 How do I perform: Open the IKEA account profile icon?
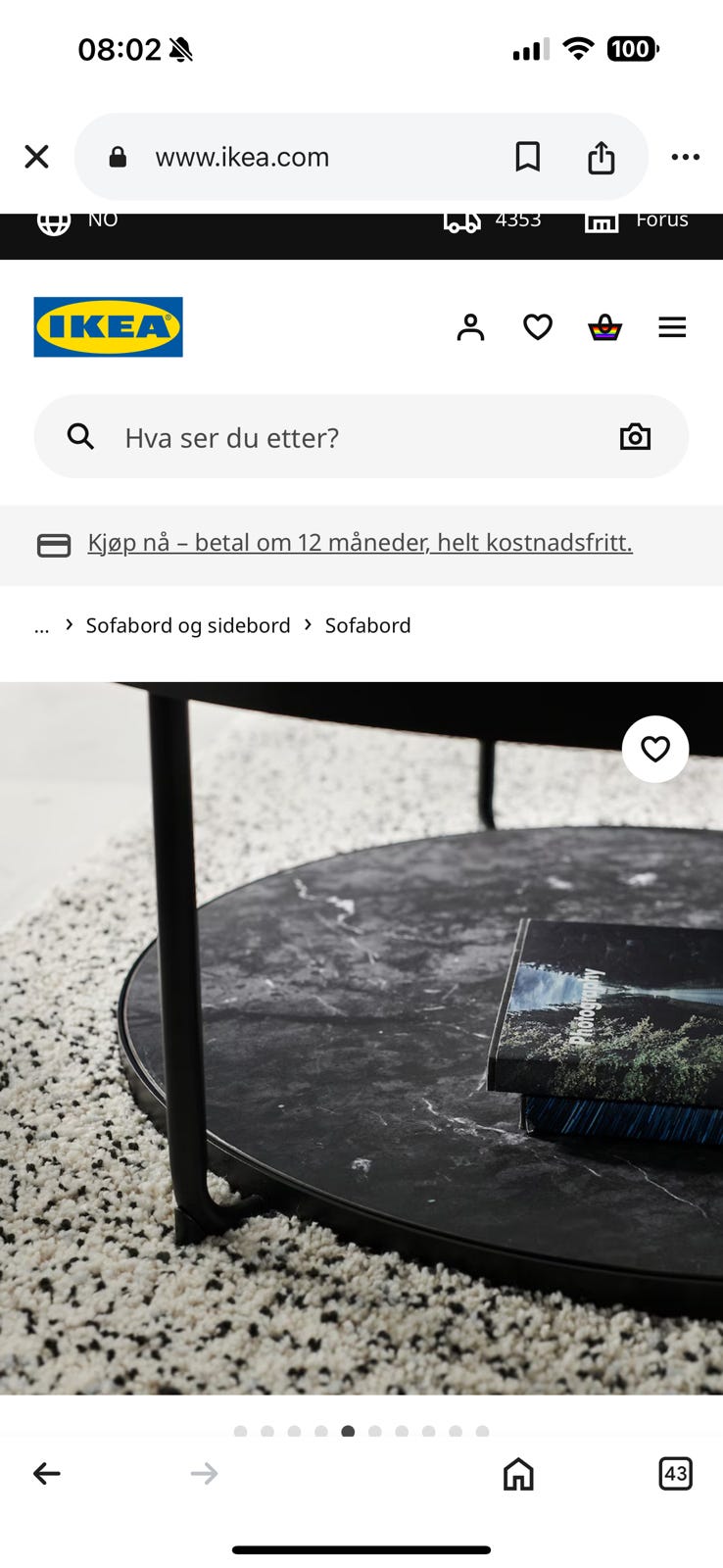point(471,326)
